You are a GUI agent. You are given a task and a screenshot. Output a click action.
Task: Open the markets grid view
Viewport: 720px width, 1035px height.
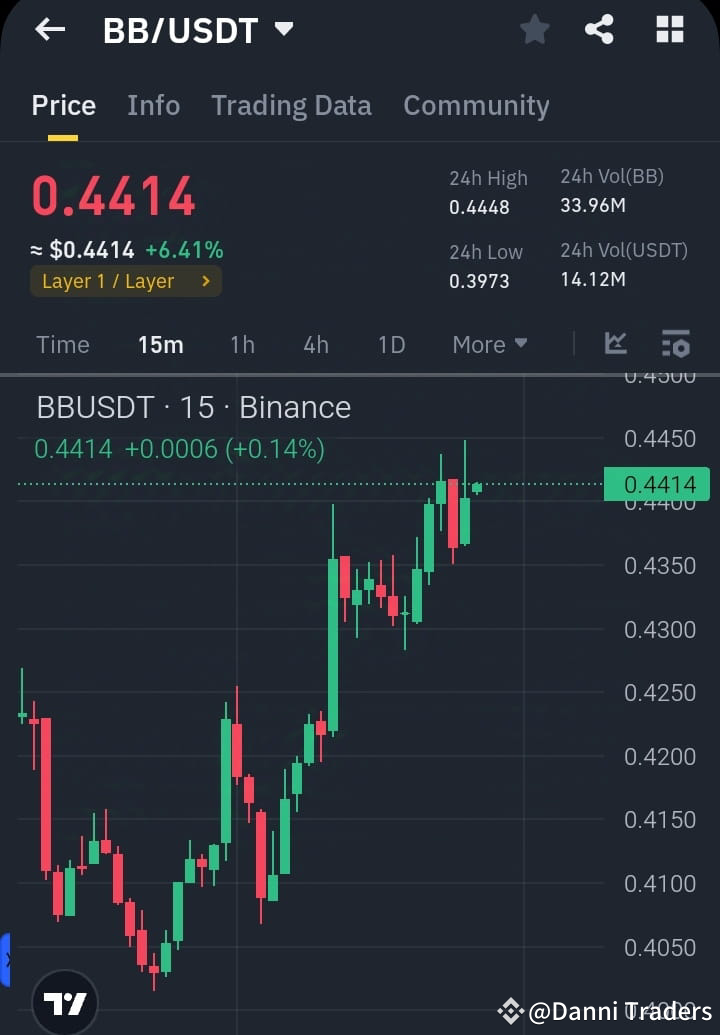point(668,29)
